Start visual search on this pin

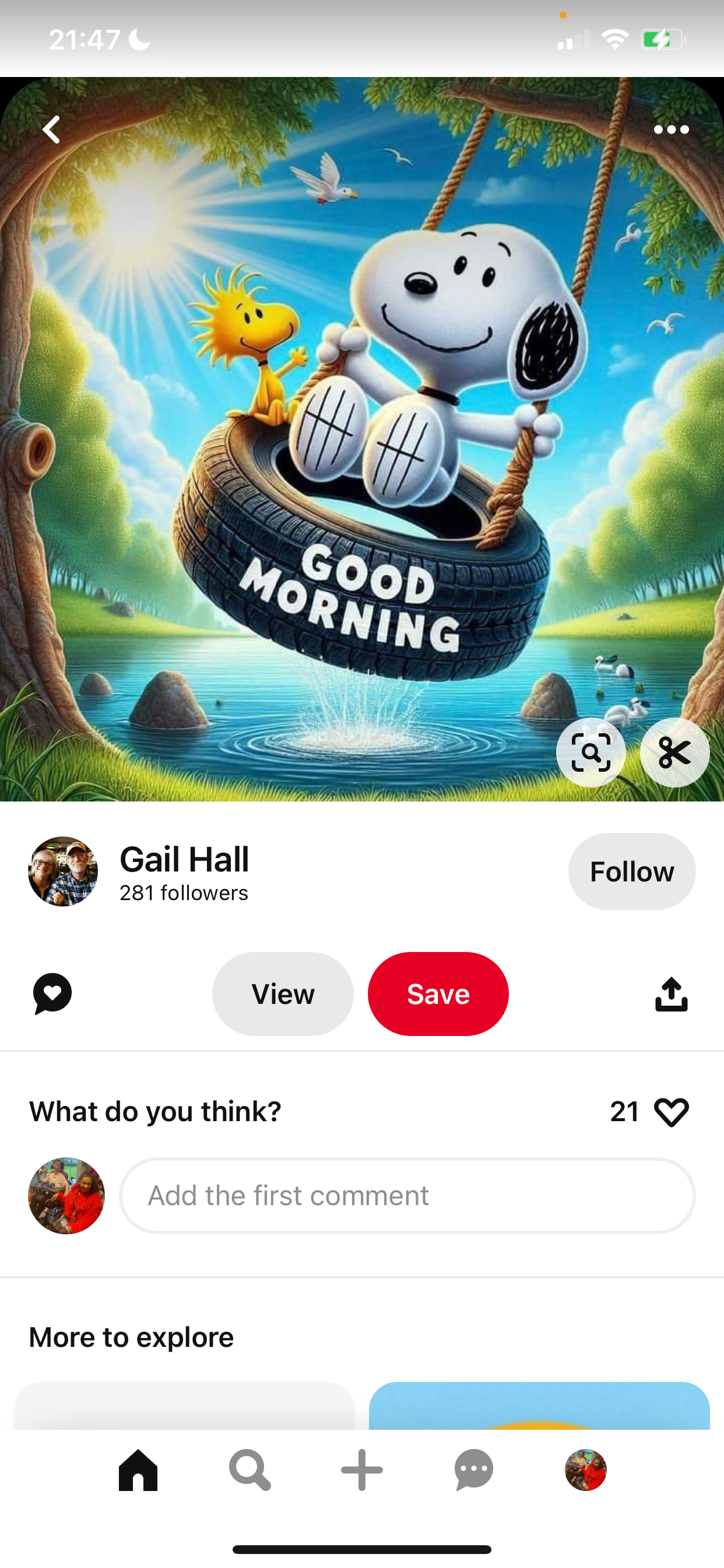[590, 753]
